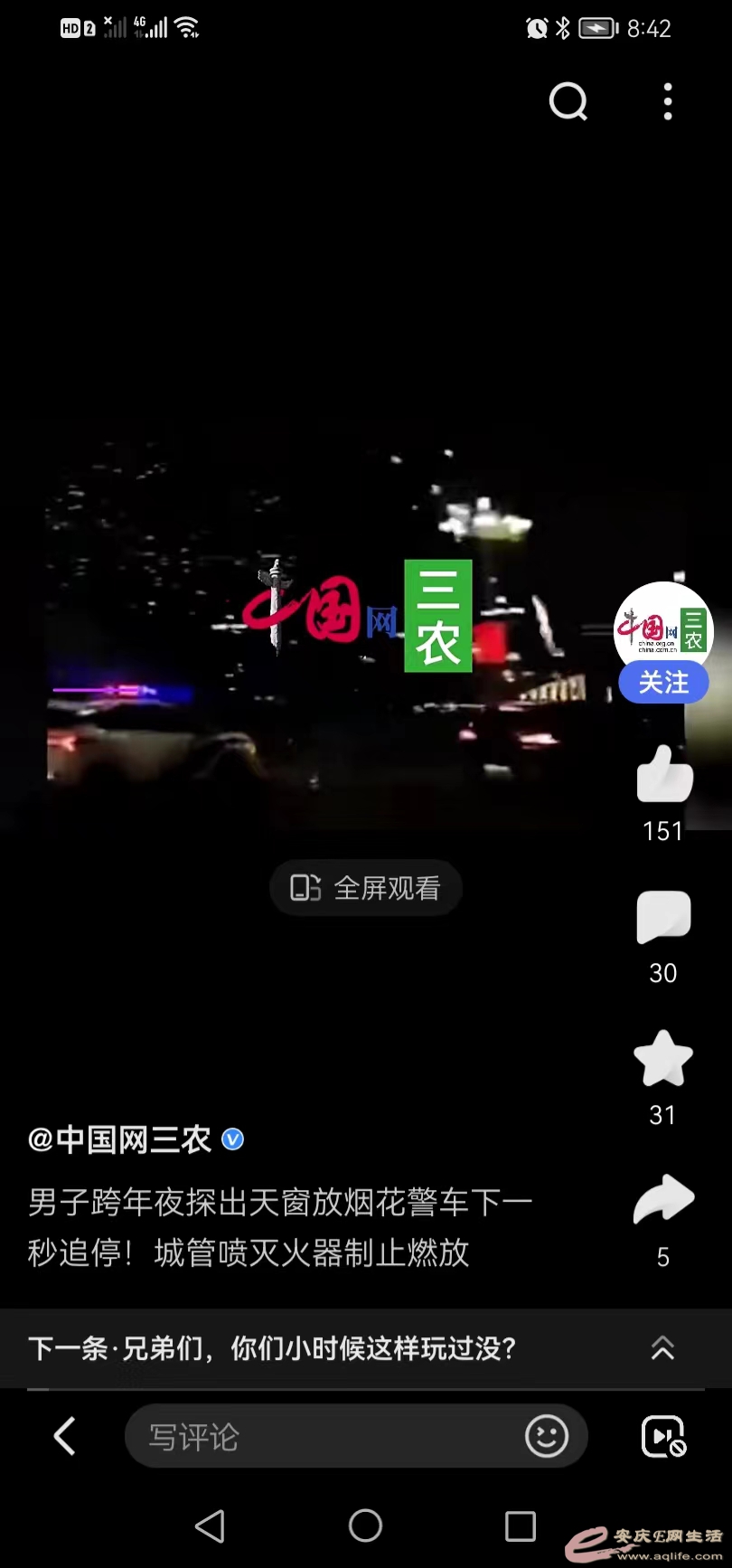Open the comments bubble icon
Image resolution: width=732 pixels, height=1568 pixels.
pos(664,918)
